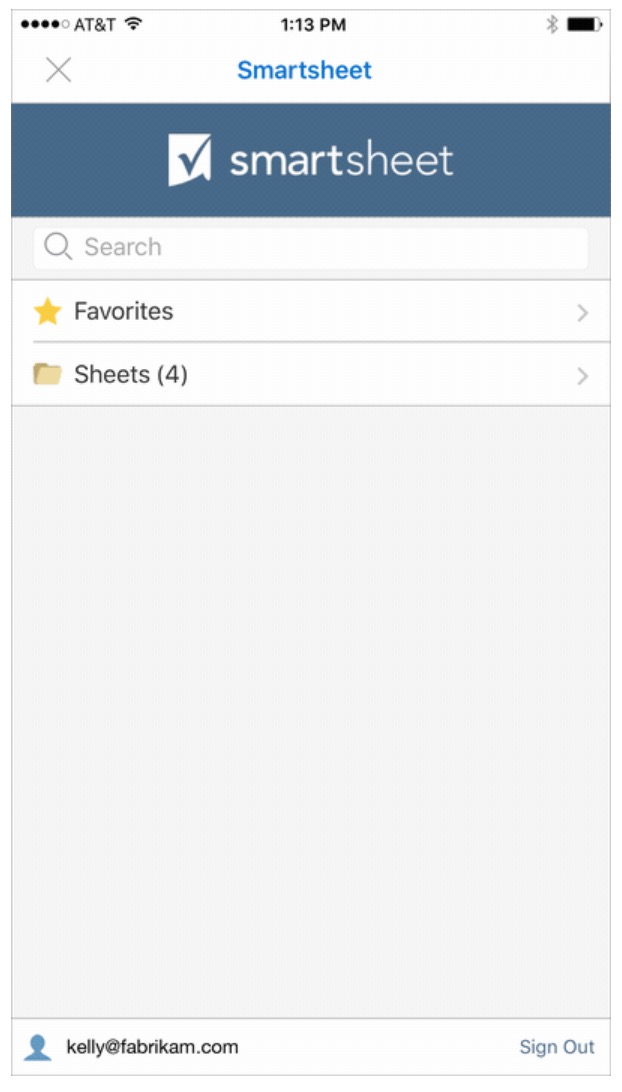Sign out of kelly@fabrikam.com
Screen dimensions: 622x1092
tap(557, 1047)
